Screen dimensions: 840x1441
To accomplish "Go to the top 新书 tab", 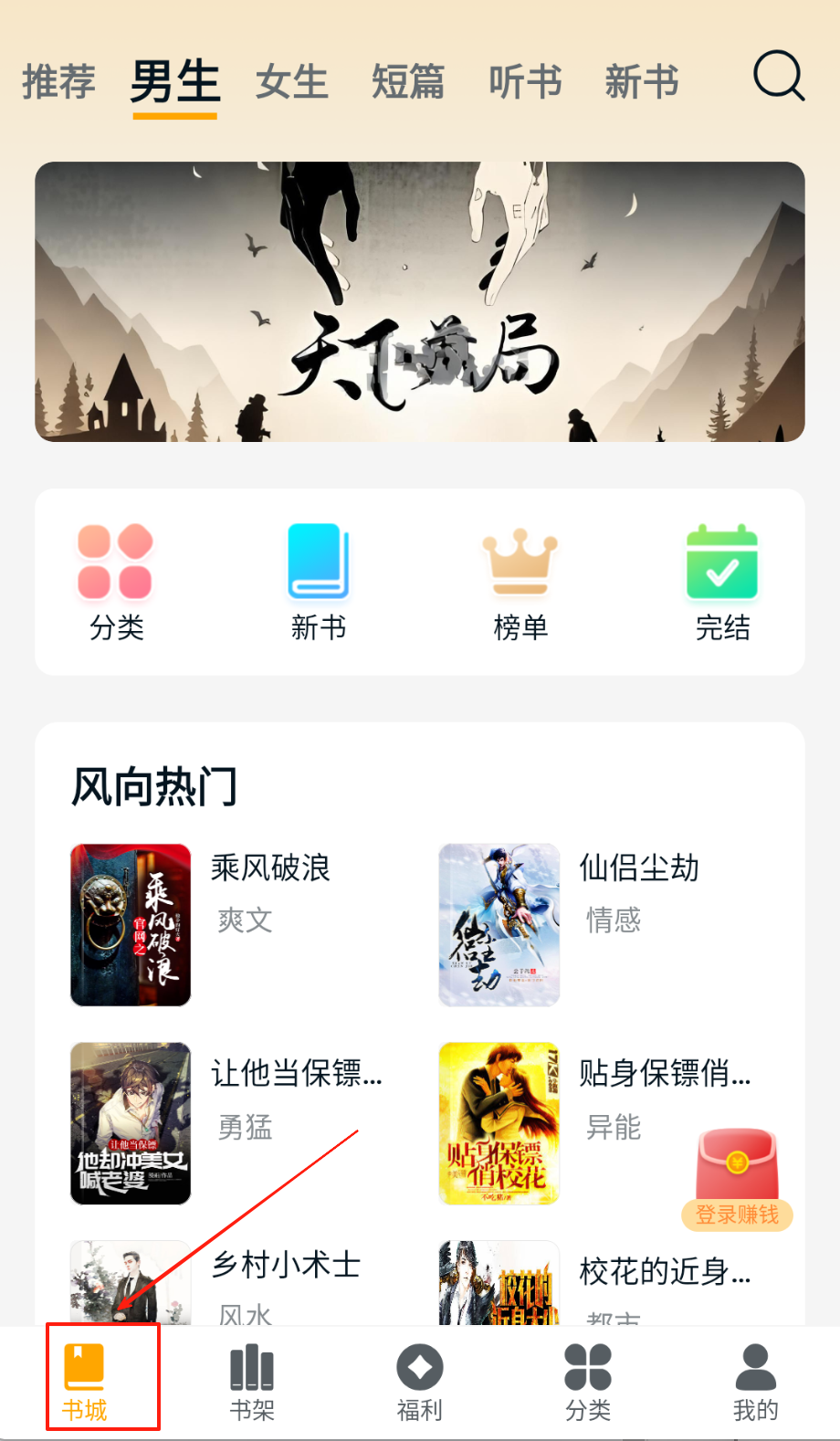I will point(642,82).
